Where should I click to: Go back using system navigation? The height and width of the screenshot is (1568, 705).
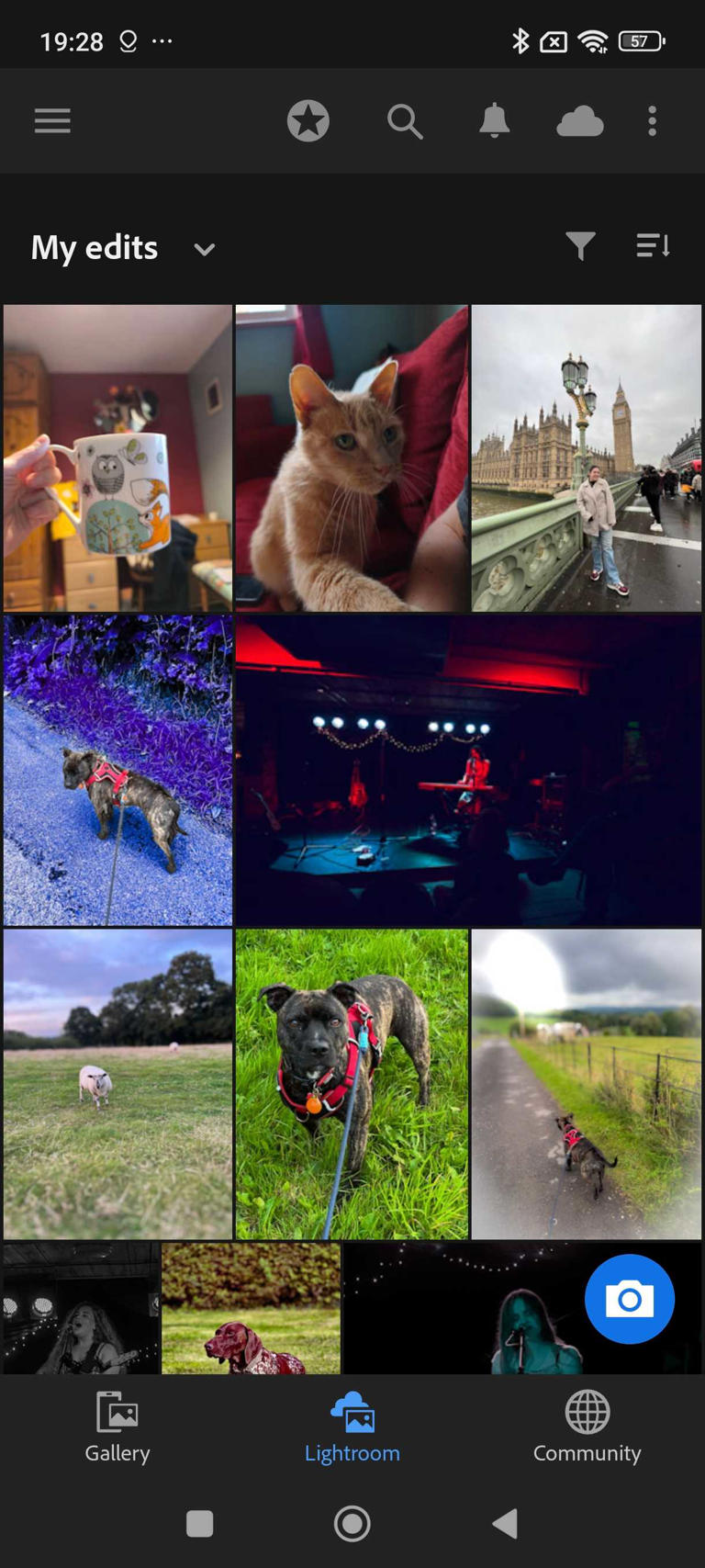(506, 1523)
